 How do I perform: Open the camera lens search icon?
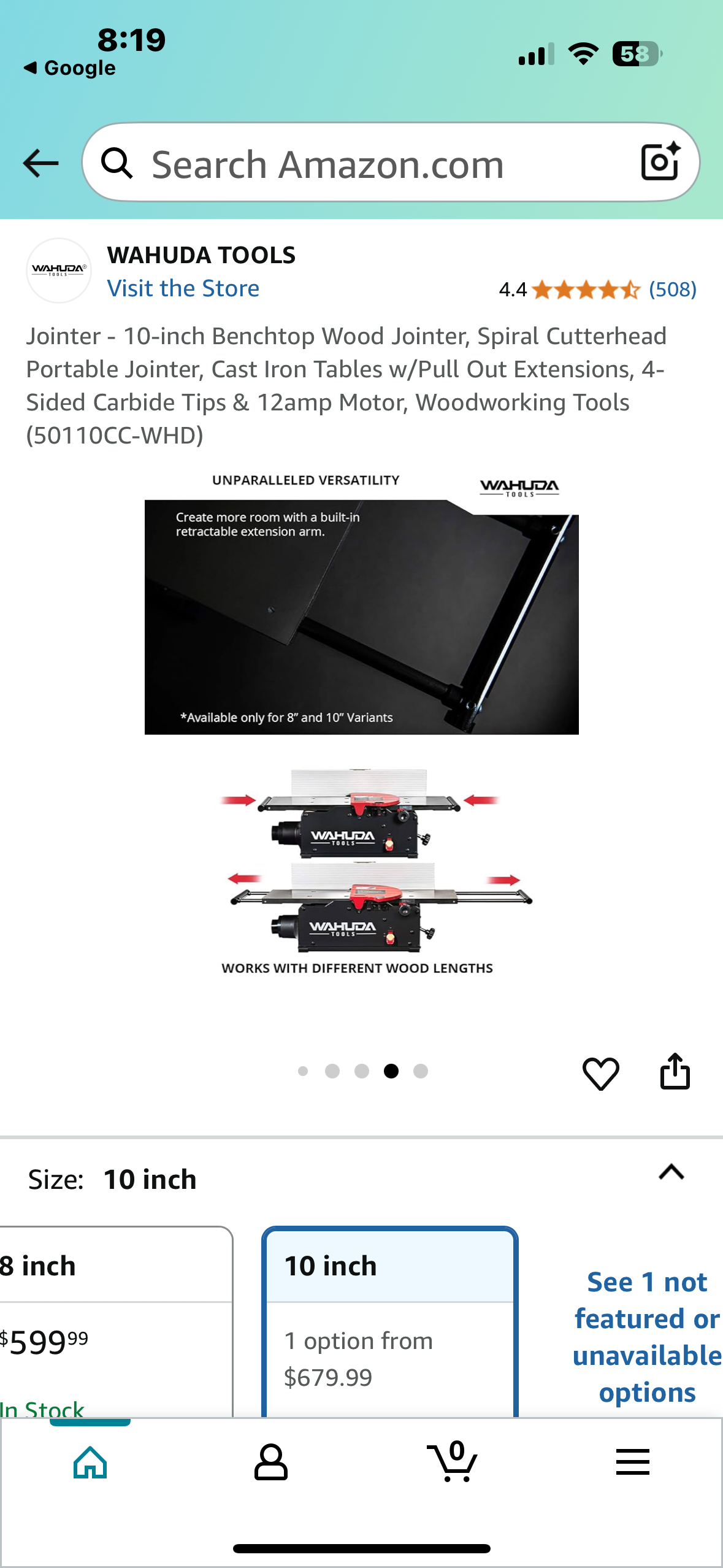point(660,163)
